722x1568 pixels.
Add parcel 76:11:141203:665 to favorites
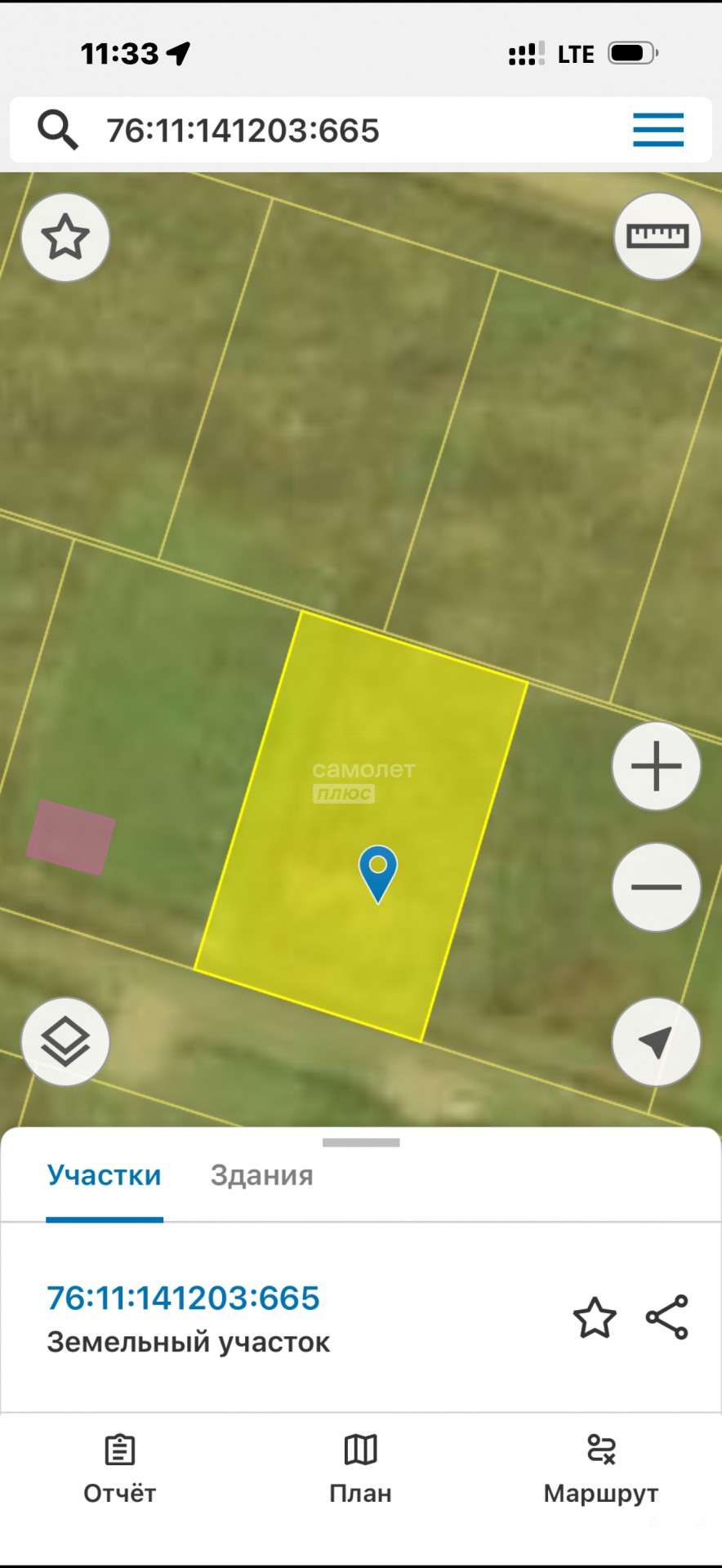pyautogui.click(x=594, y=1318)
